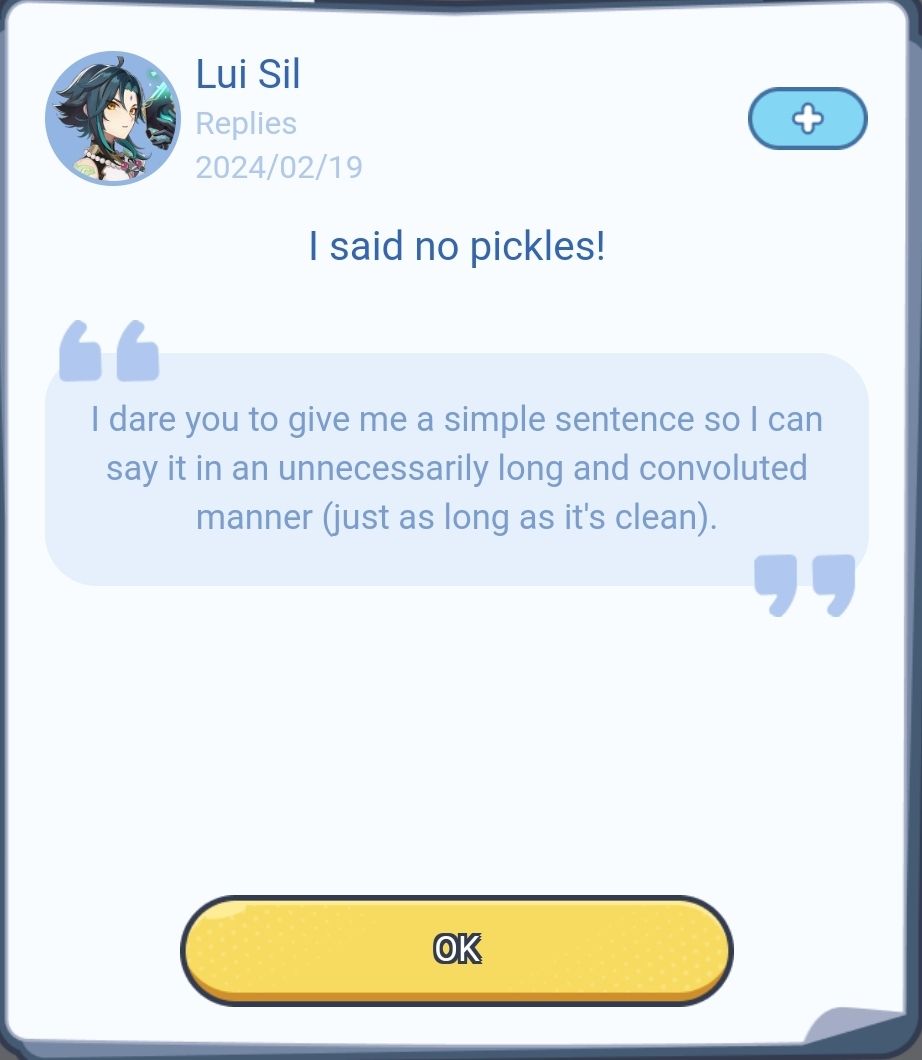Image resolution: width=922 pixels, height=1060 pixels.
Task: Confirm with the yellow OK button
Action: 457,948
